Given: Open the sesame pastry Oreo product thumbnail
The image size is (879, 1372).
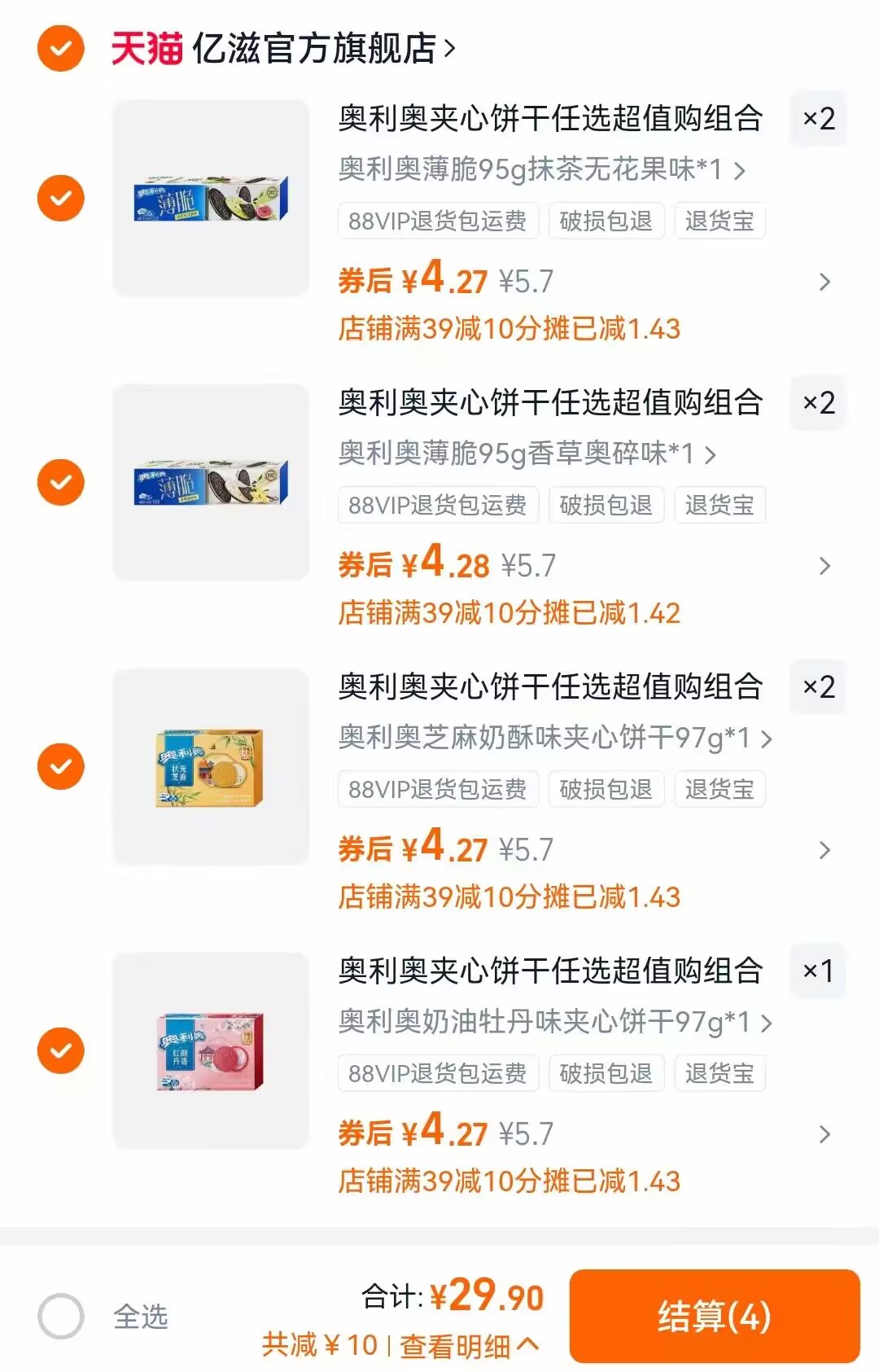Looking at the screenshot, I should [210, 767].
